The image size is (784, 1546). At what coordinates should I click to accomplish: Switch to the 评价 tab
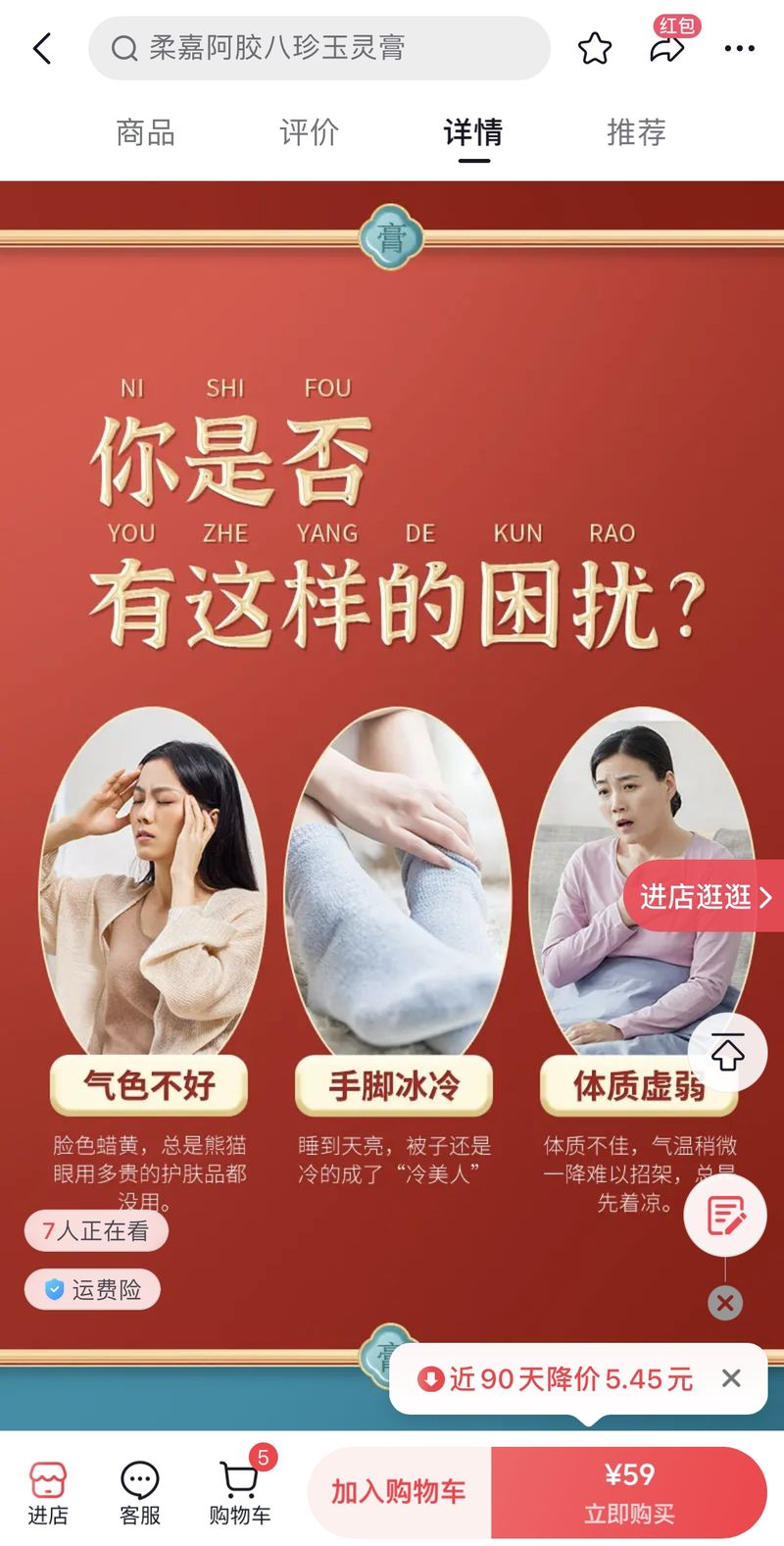pos(309,132)
